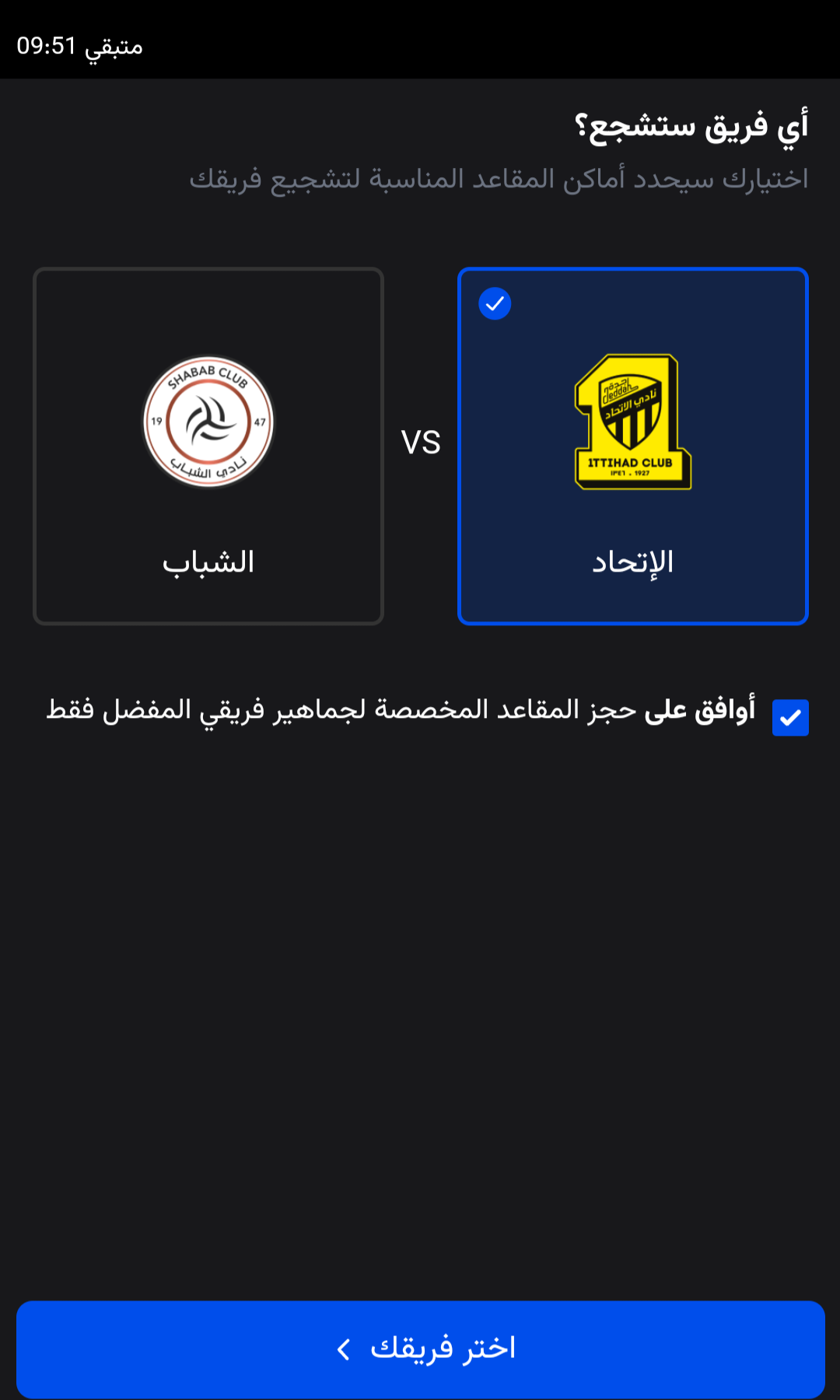
Task: Select the الشباب (Al Shabab) team card
Action: pos(208,446)
